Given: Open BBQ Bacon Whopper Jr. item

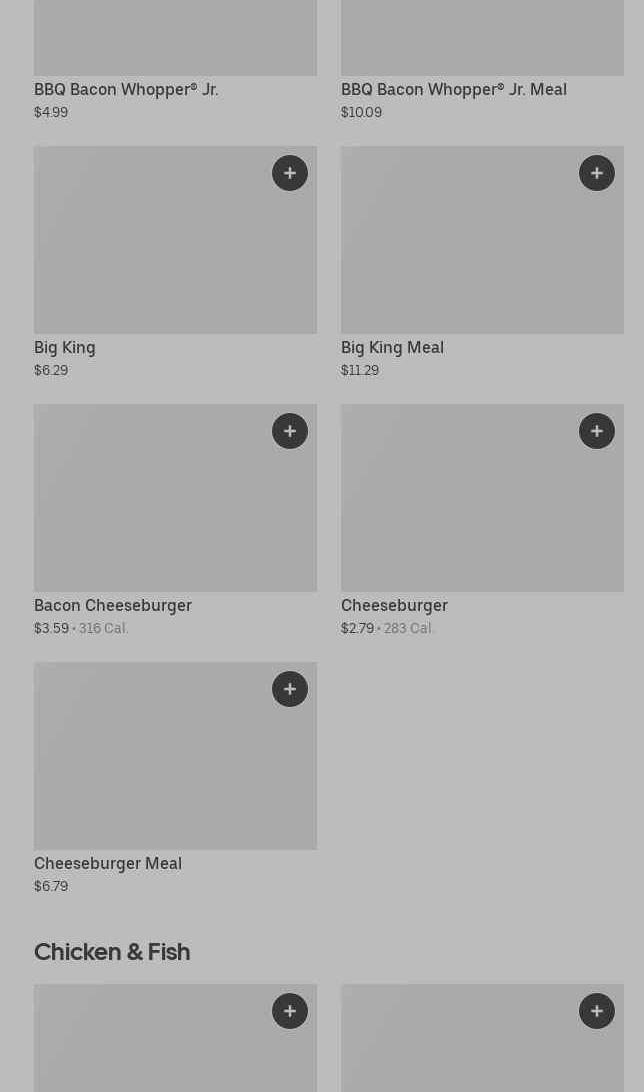Looking at the screenshot, I should point(175,61).
